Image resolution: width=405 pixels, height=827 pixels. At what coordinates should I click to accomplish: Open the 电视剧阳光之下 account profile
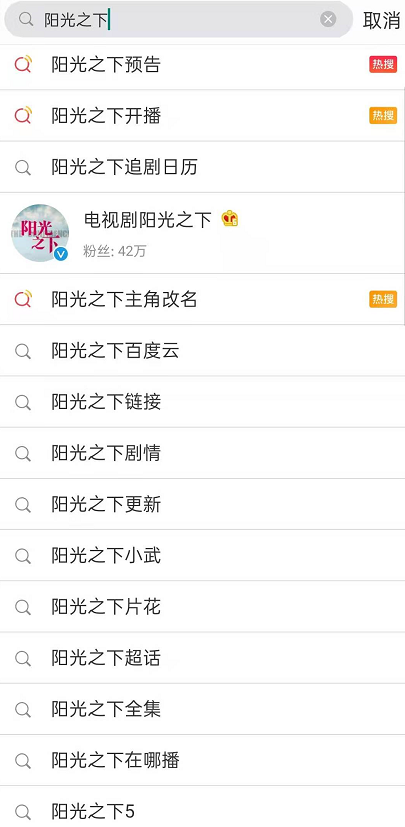point(202,233)
